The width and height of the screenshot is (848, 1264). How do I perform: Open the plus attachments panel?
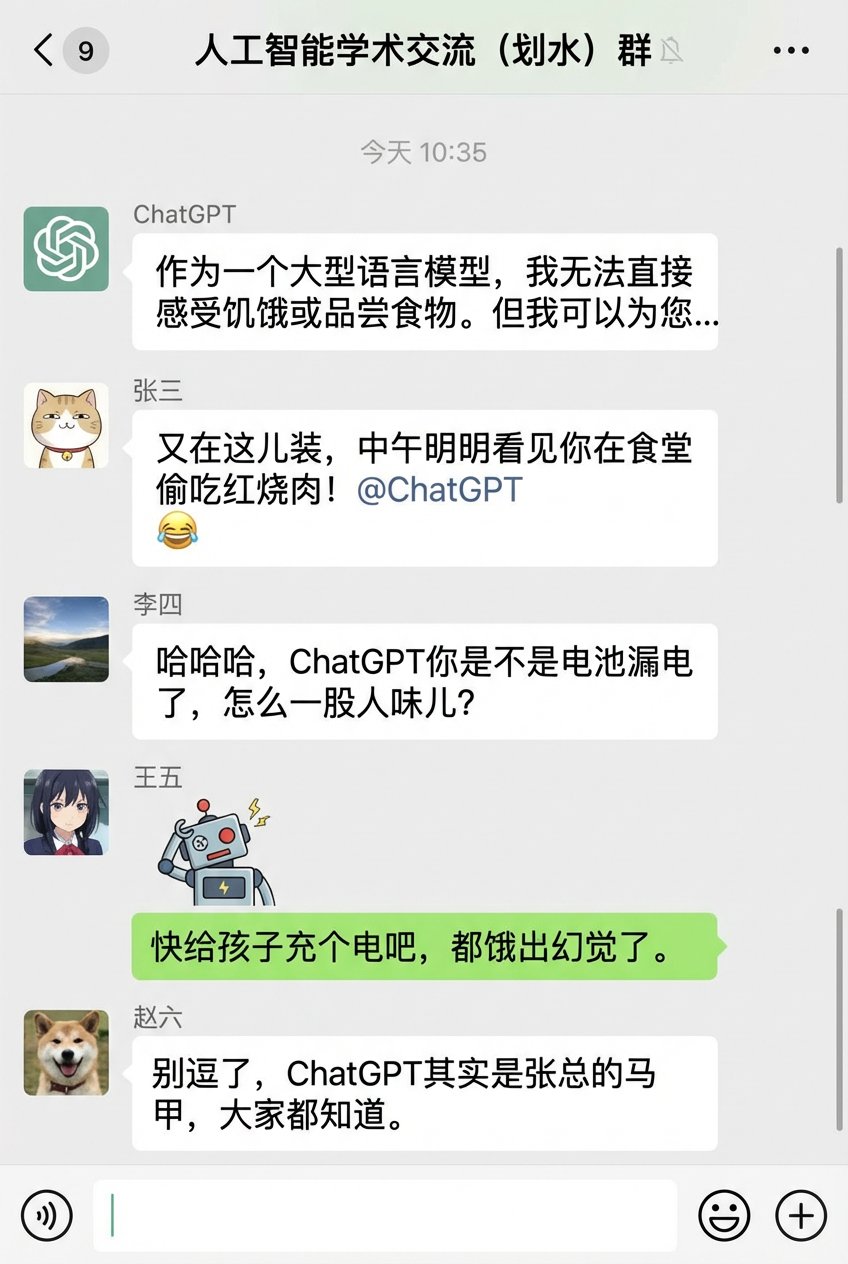pyautogui.click(x=801, y=1216)
